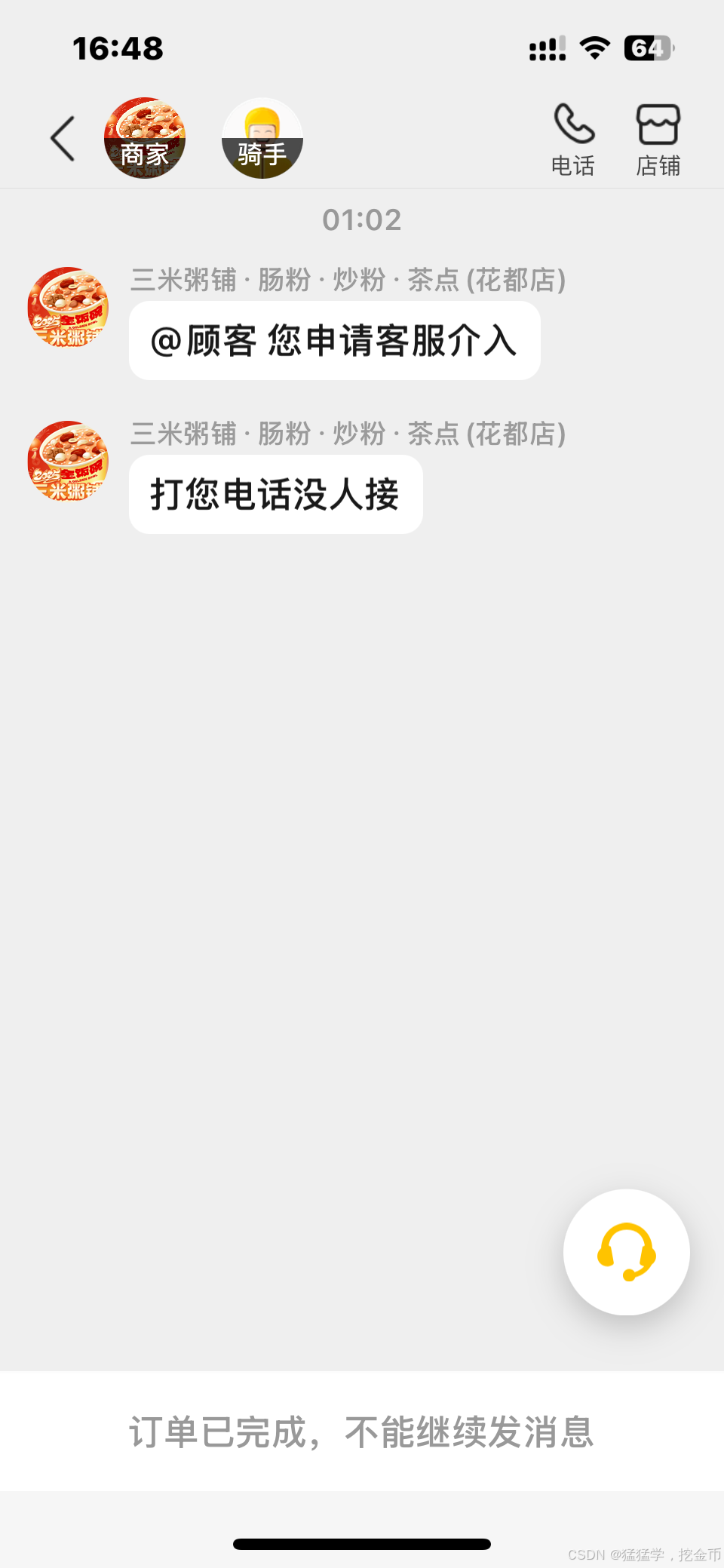Tap the floating customer service headset icon
Screen dimensions: 724x1568
(x=626, y=1252)
